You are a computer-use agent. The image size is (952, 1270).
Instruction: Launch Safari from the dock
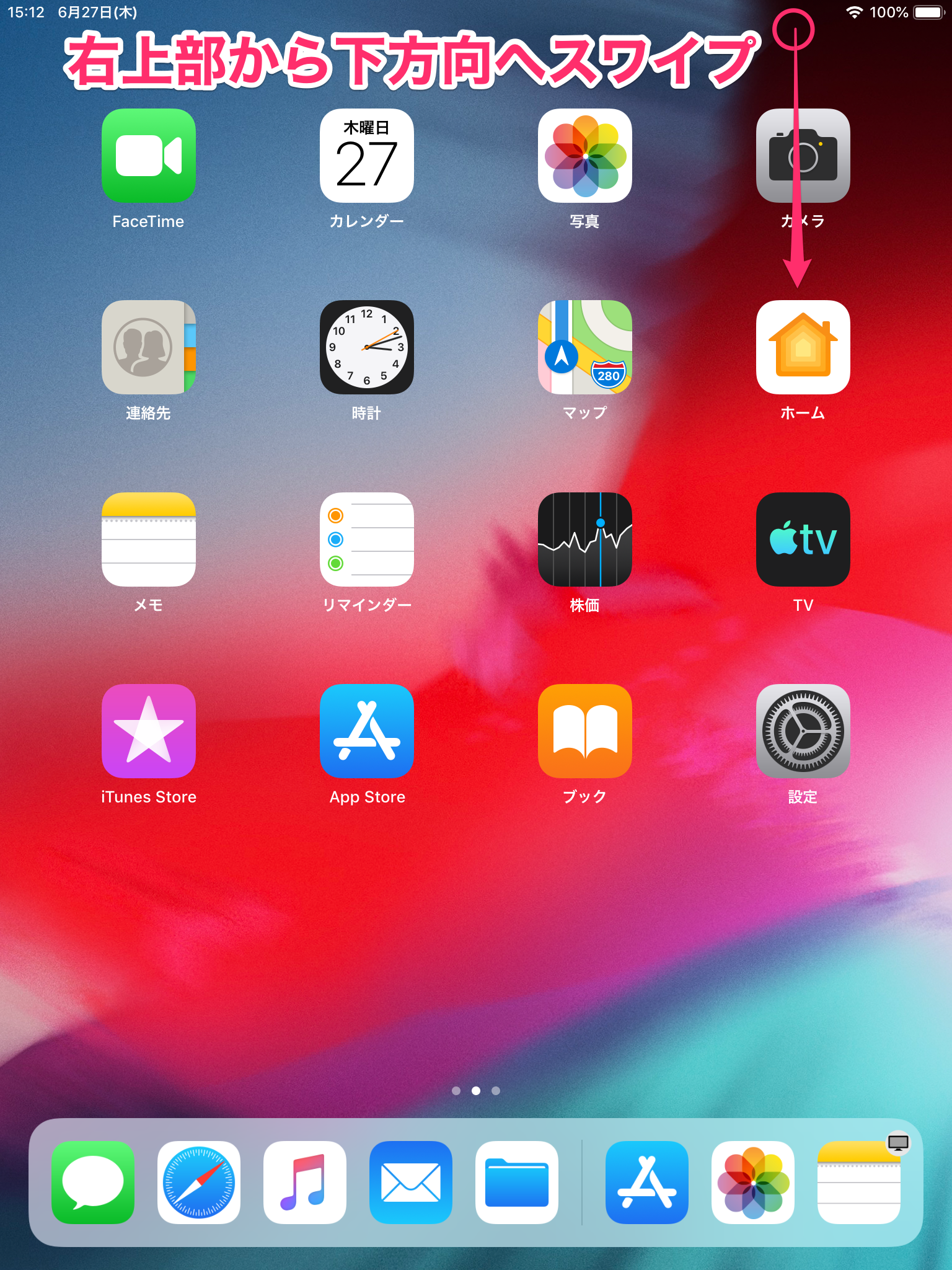click(x=199, y=1183)
